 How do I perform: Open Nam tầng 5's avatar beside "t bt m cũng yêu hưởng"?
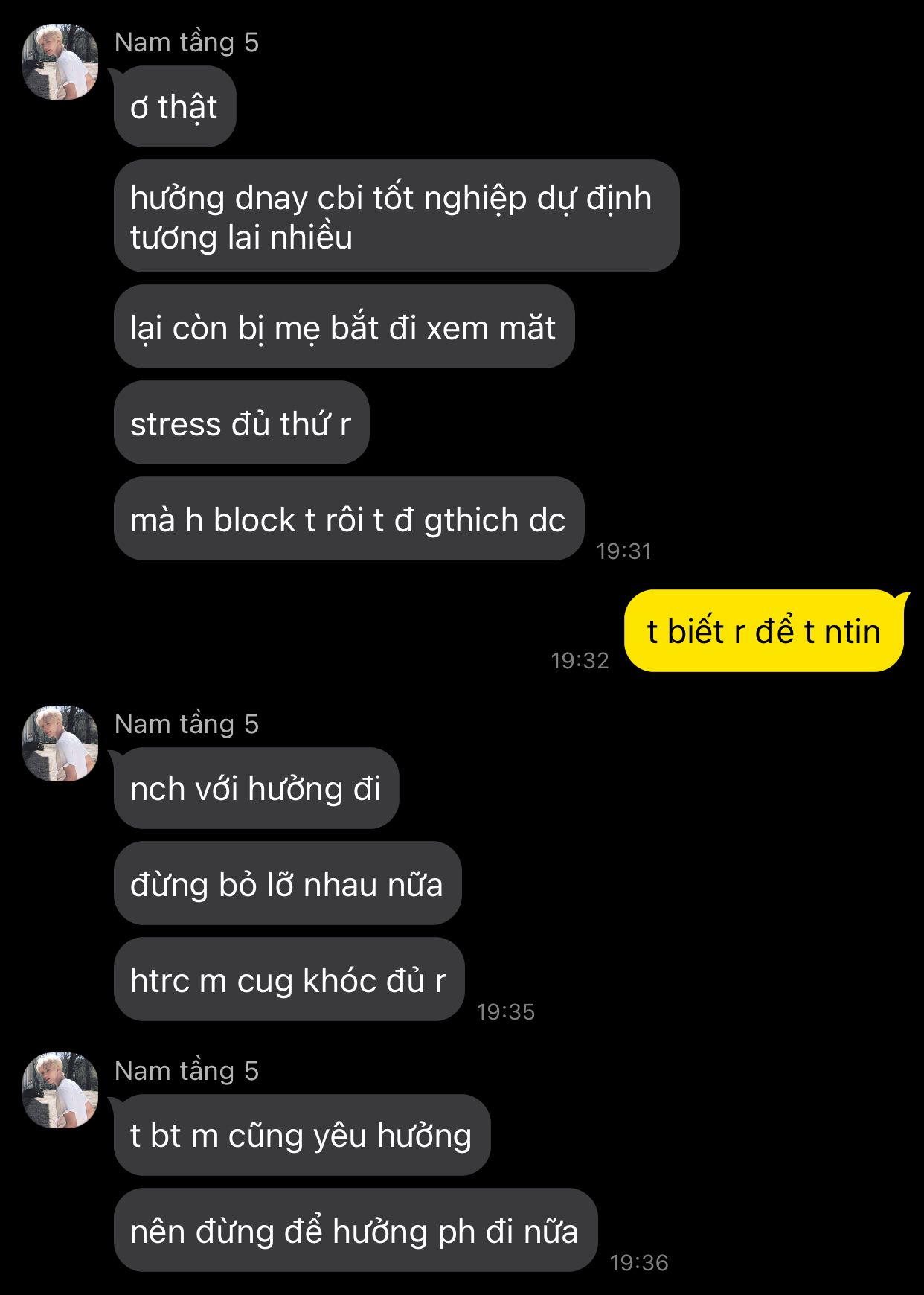pos(60,1090)
